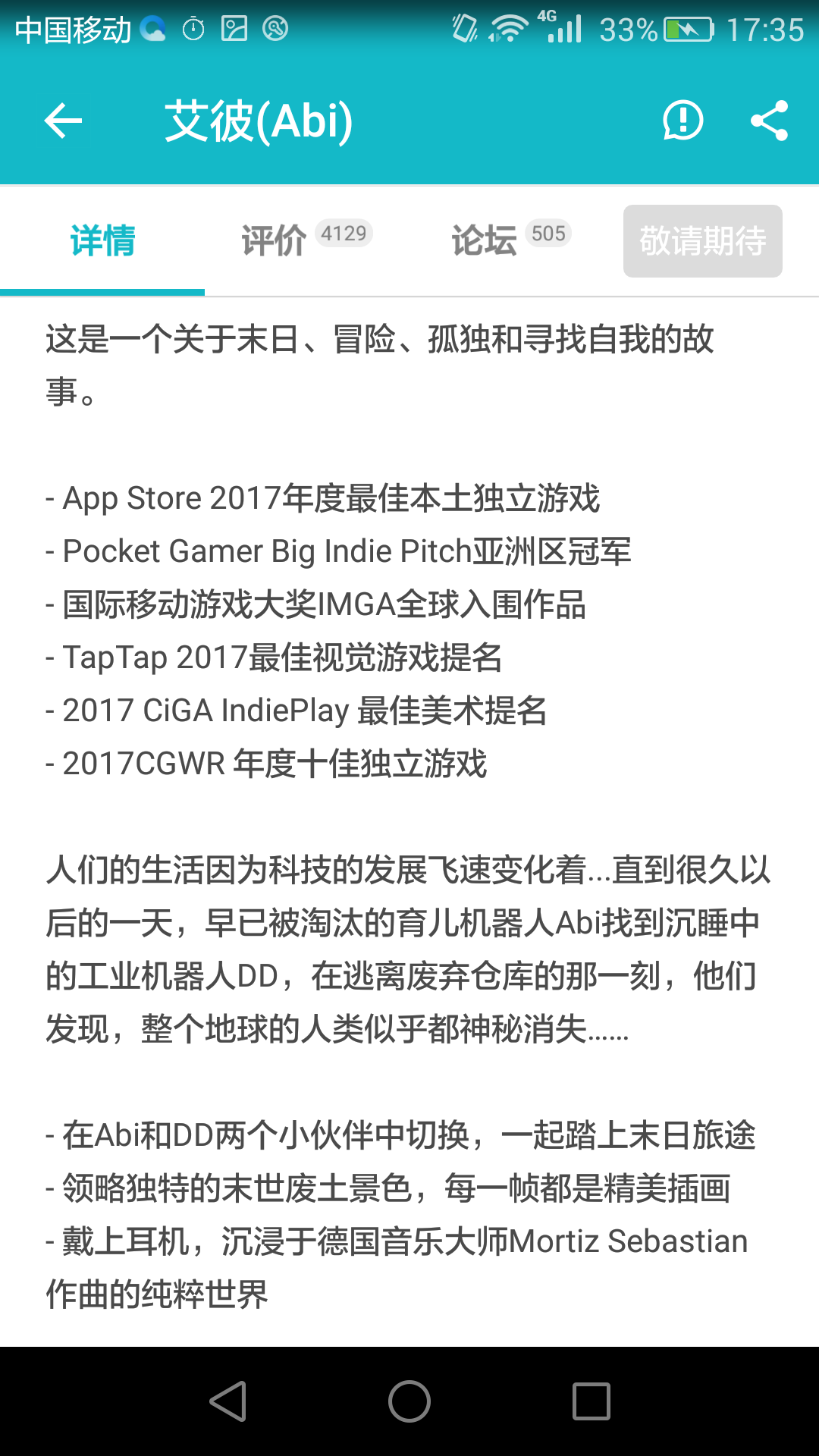
Task: Open the 论坛 forum tab
Action: (511, 240)
